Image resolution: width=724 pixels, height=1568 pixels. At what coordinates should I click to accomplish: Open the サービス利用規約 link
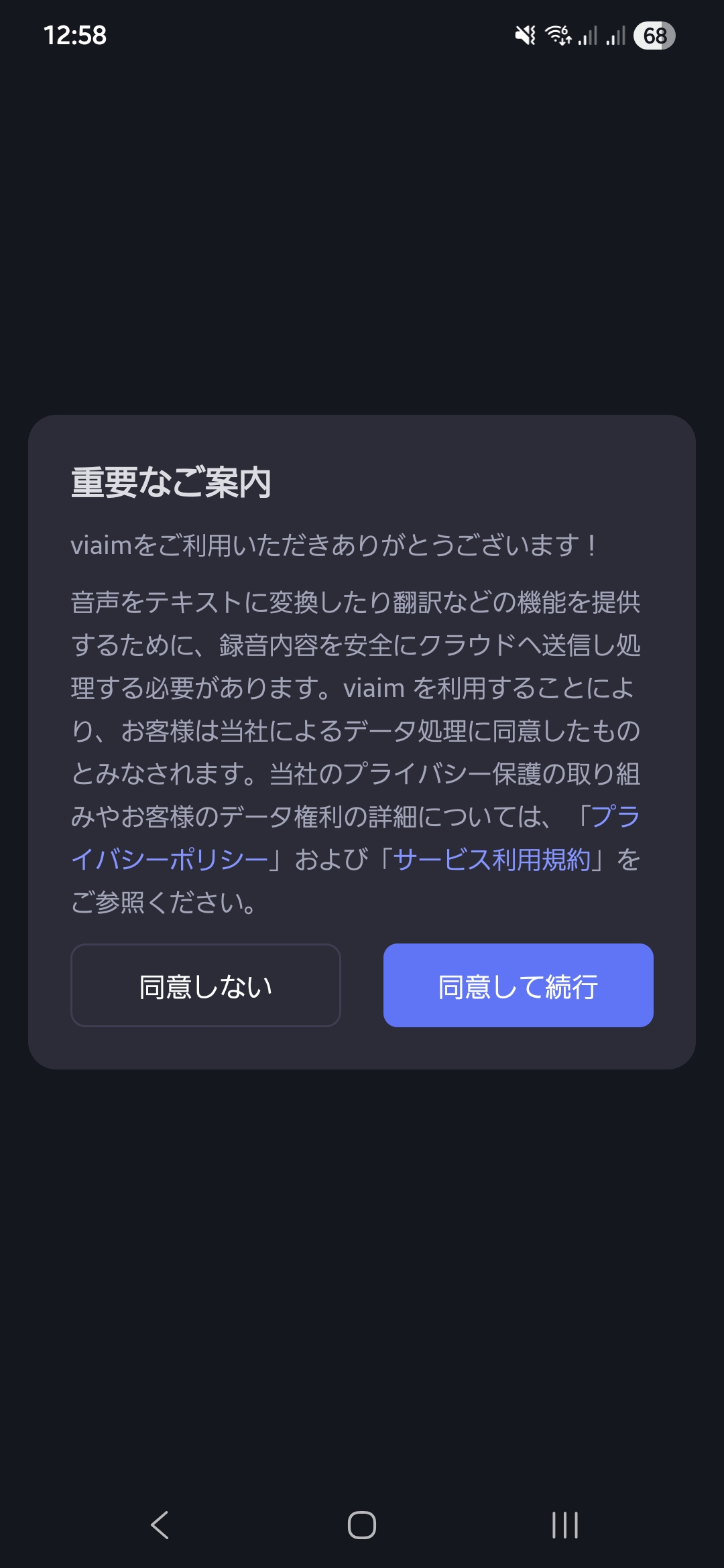coord(494,862)
